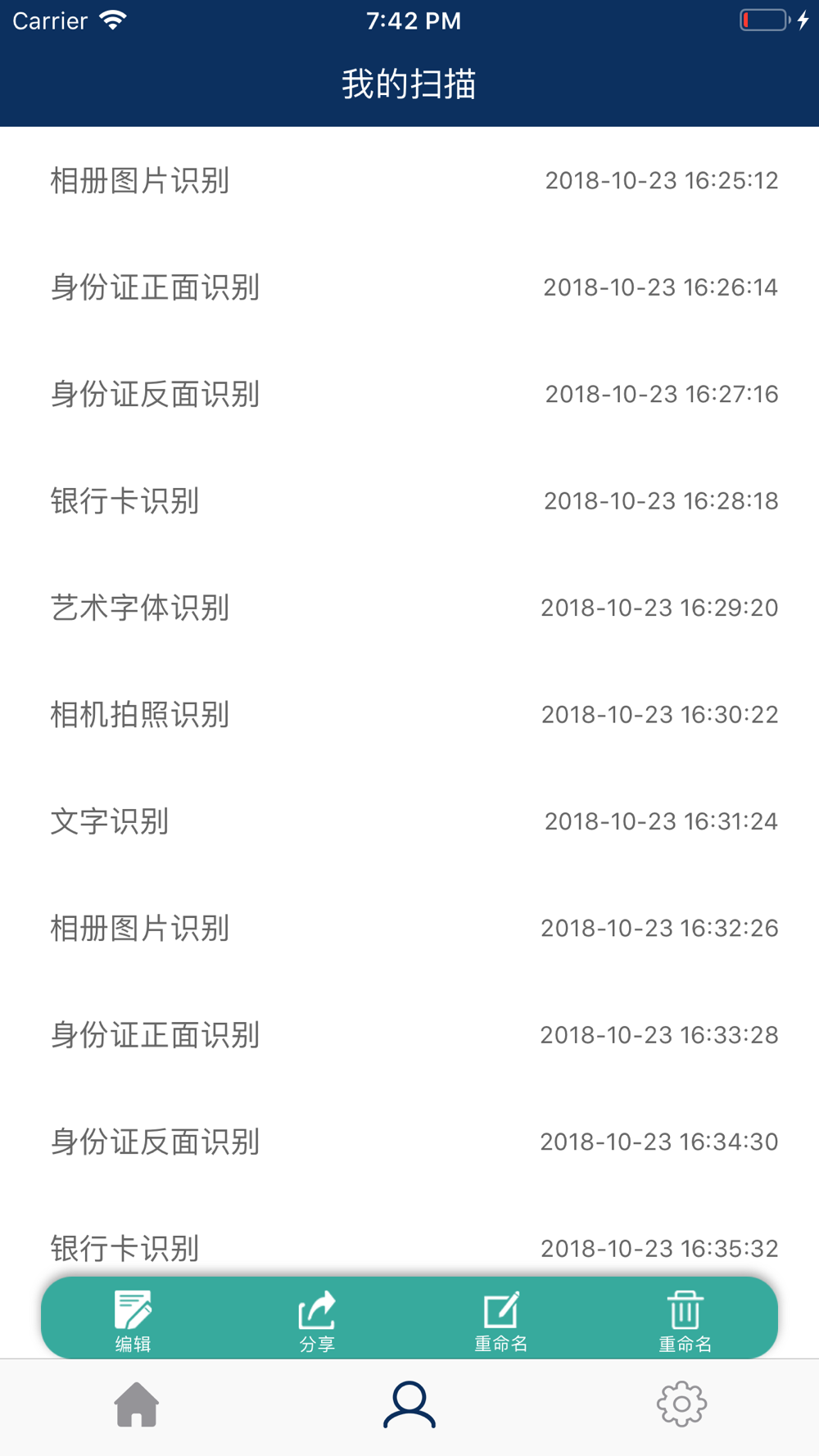Select 身份证反面识别 from 16:34:30
The image size is (819, 1456).
[409, 1142]
